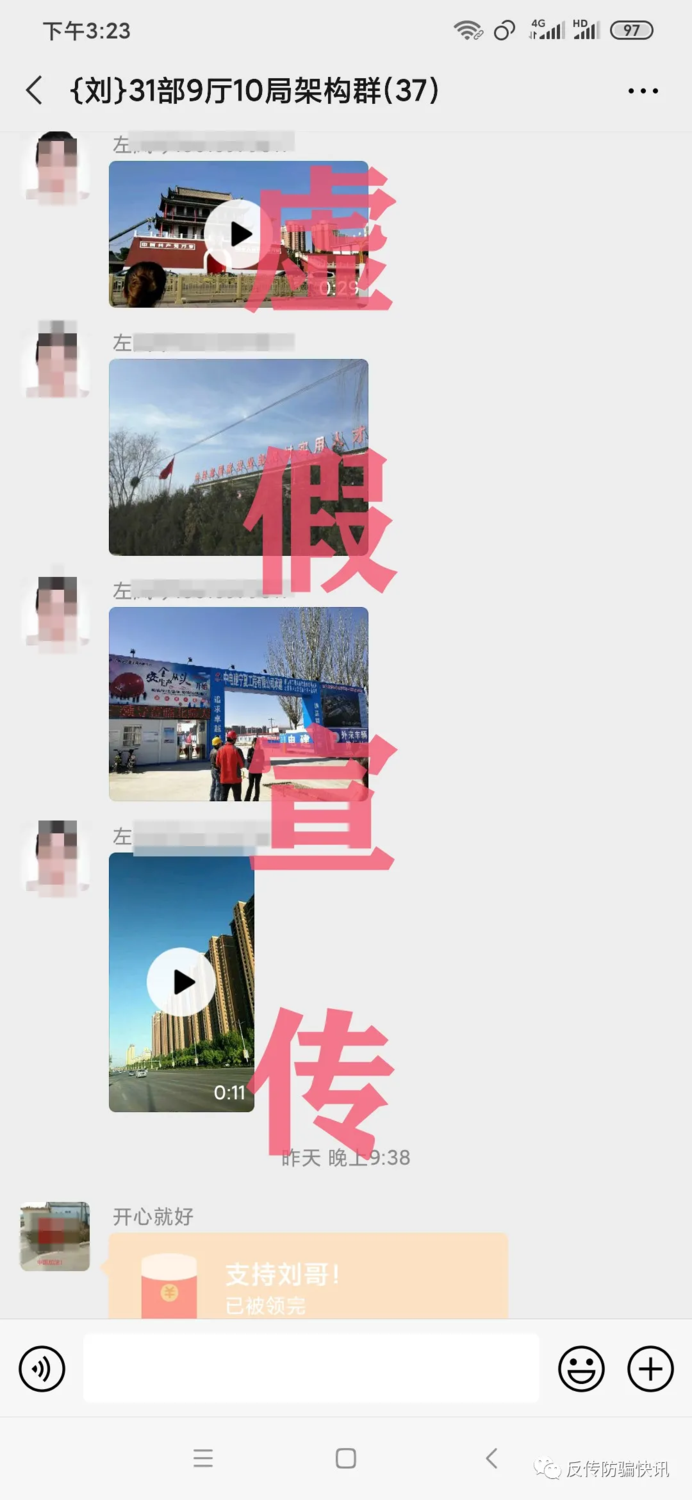Screen dimensions: 692x1500
Task: Tap the message text field
Action: 310,1368
